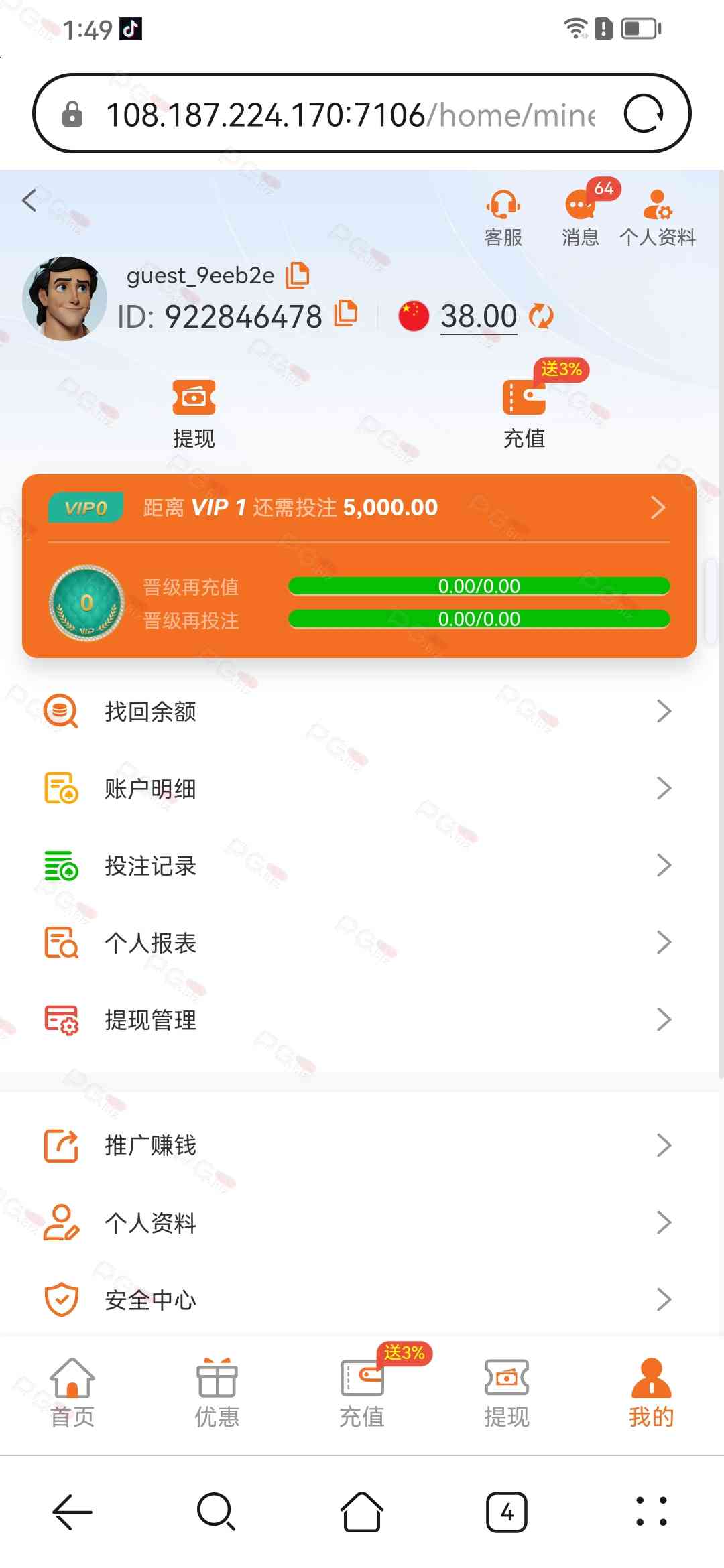Copy the ID number 922846478
724x1568 pixels.
pos(346,314)
